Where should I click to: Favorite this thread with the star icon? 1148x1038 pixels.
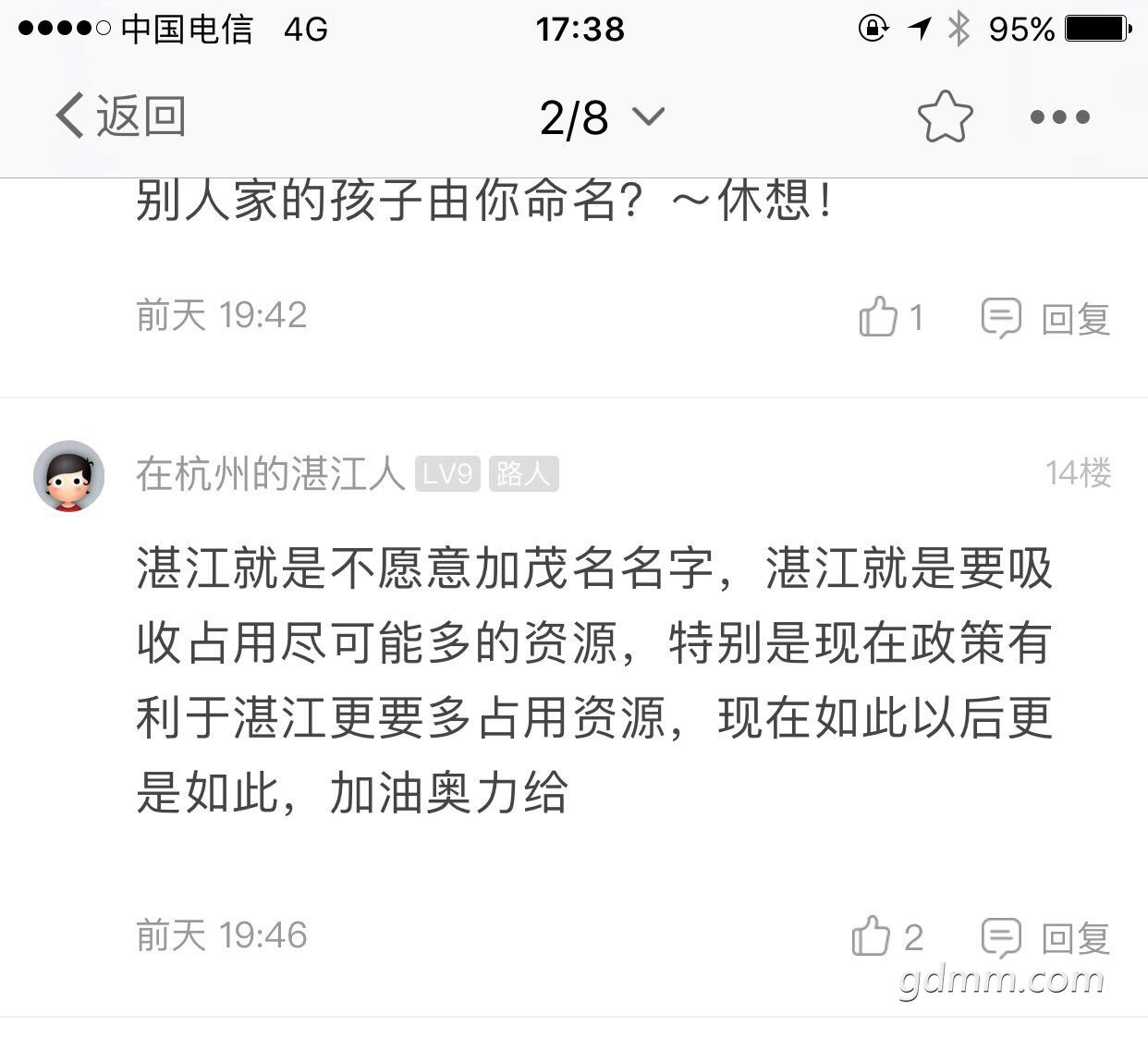945,117
